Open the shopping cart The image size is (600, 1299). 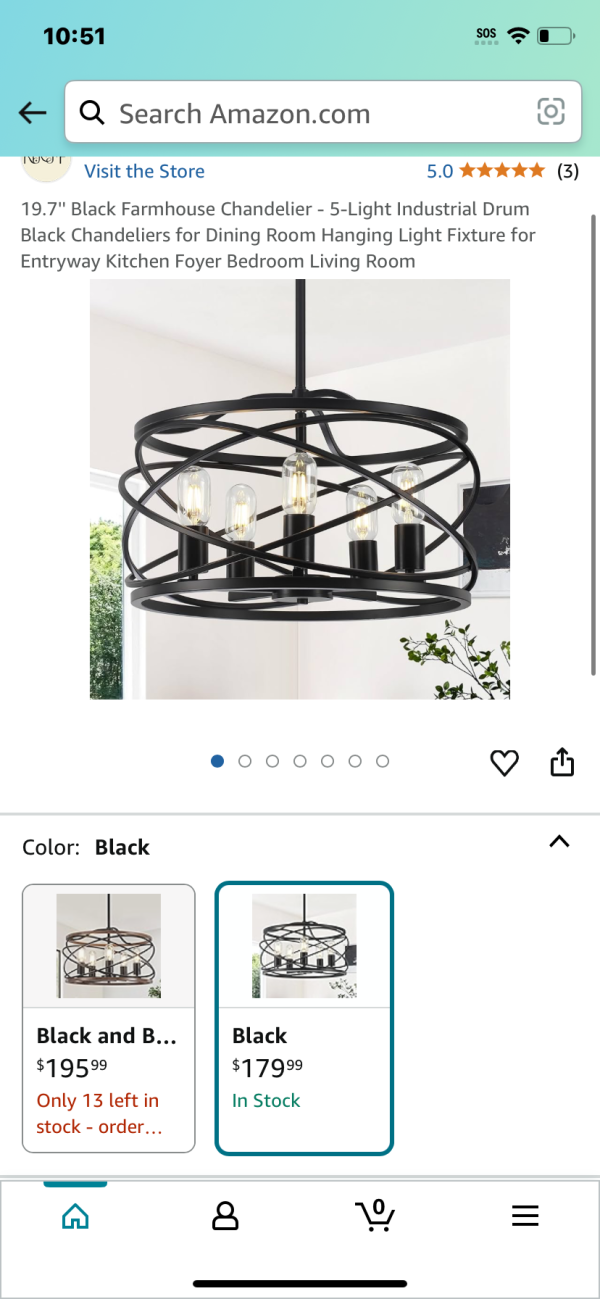375,1216
